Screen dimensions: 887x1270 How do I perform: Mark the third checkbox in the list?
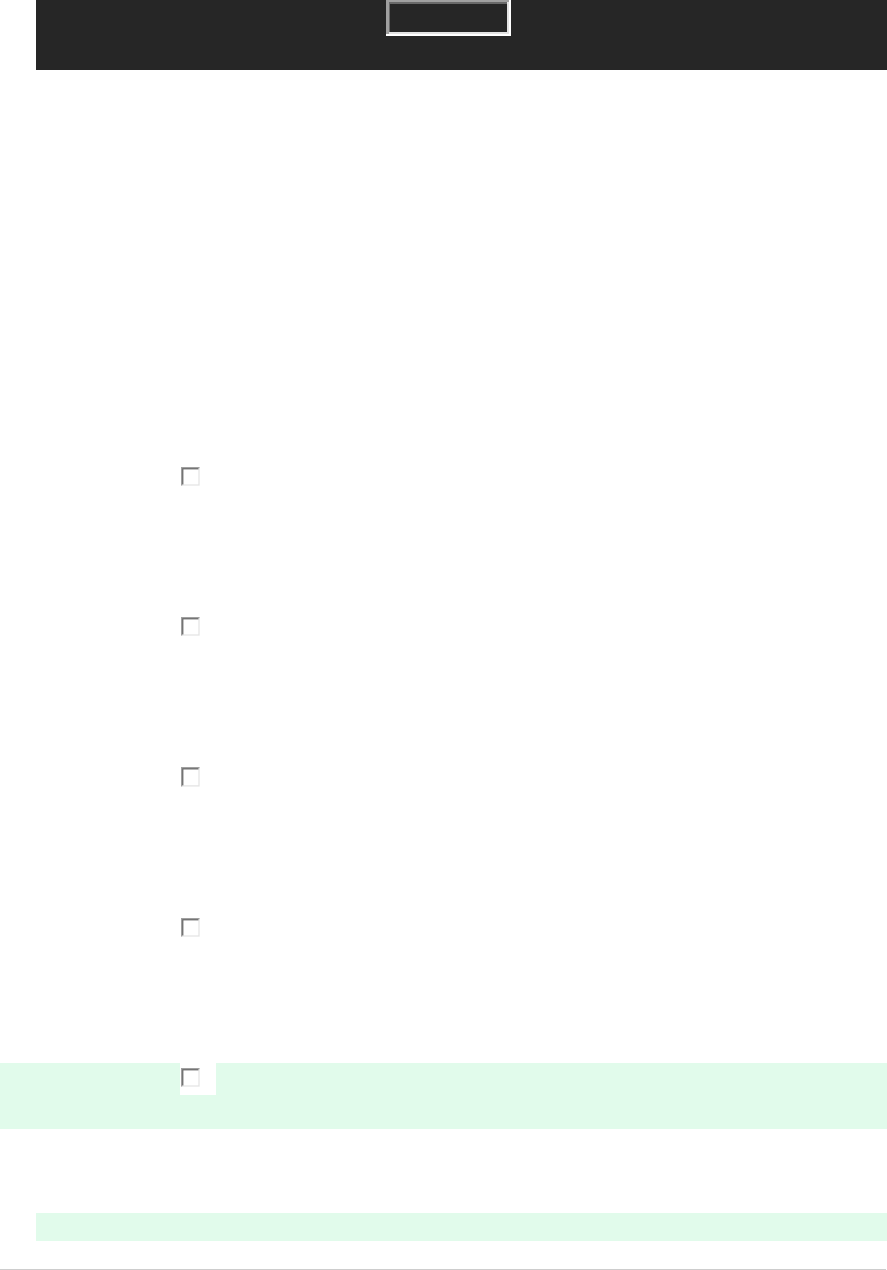click(190, 777)
